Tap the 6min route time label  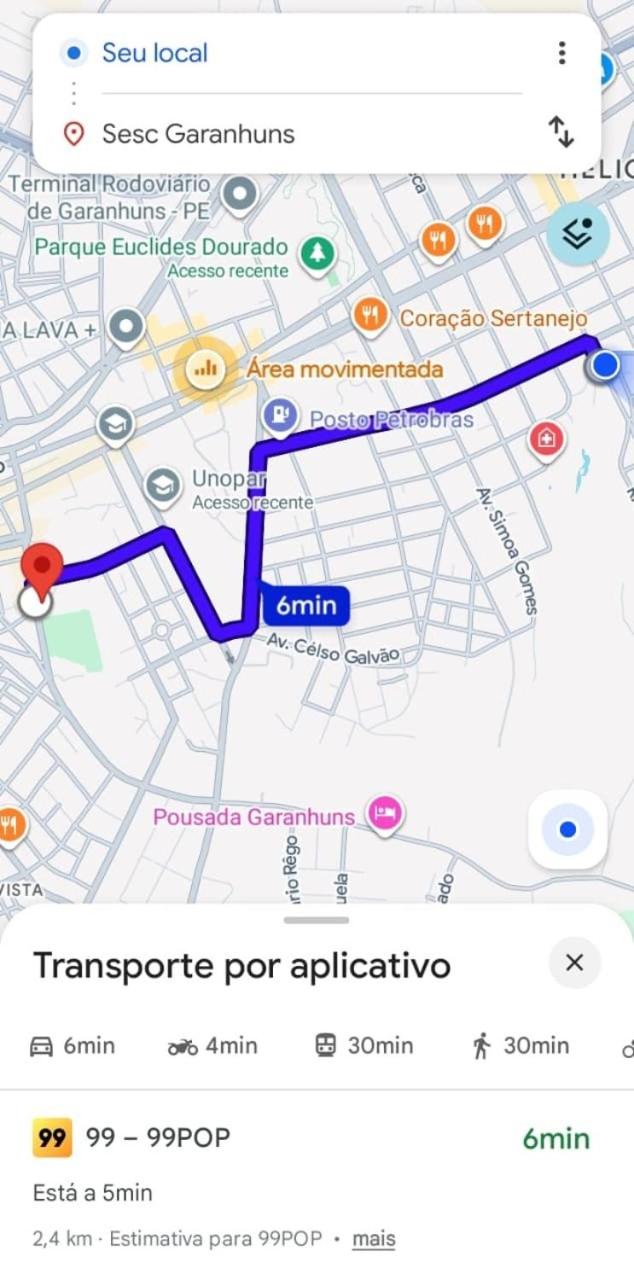[x=306, y=605]
